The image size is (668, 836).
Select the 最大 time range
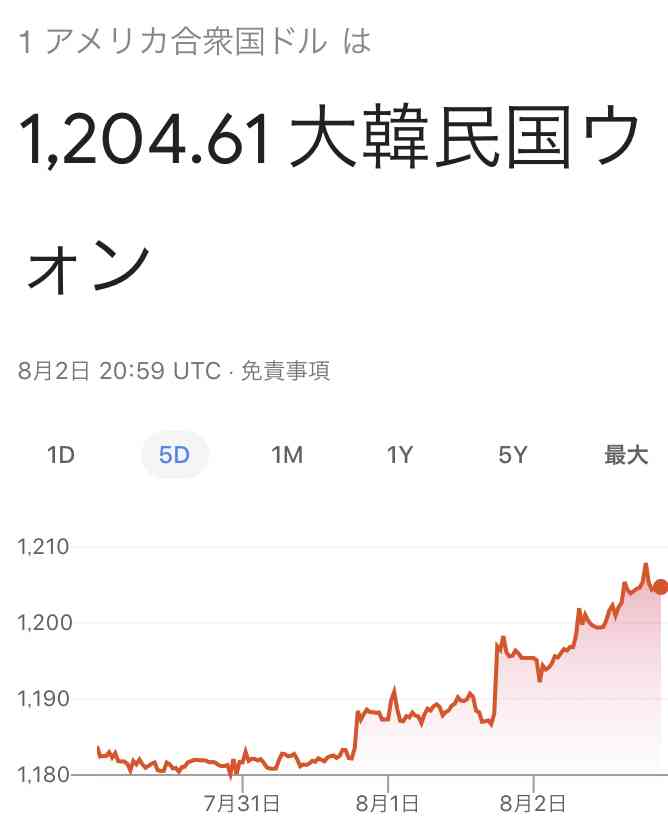coord(626,456)
